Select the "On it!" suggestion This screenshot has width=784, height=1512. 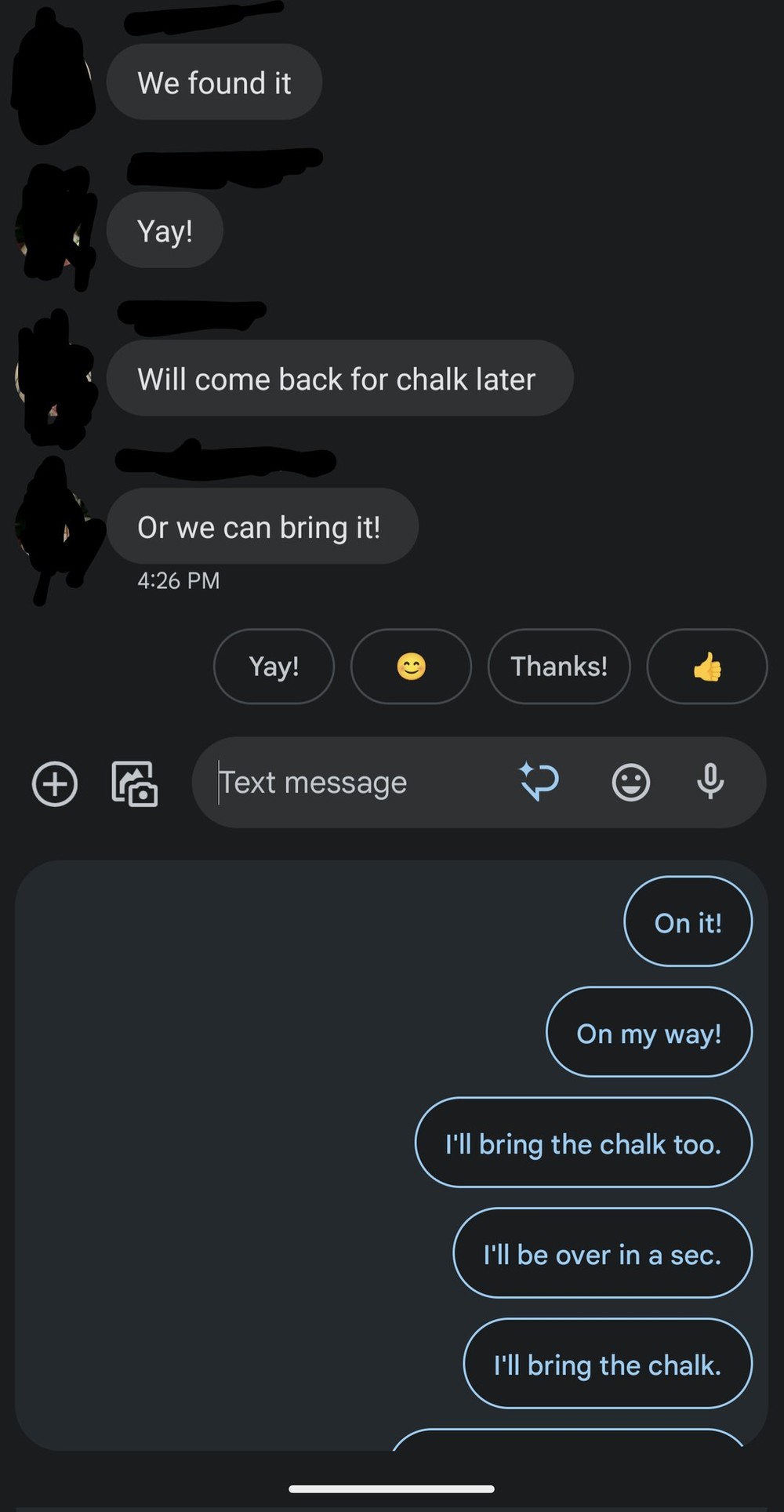point(688,922)
